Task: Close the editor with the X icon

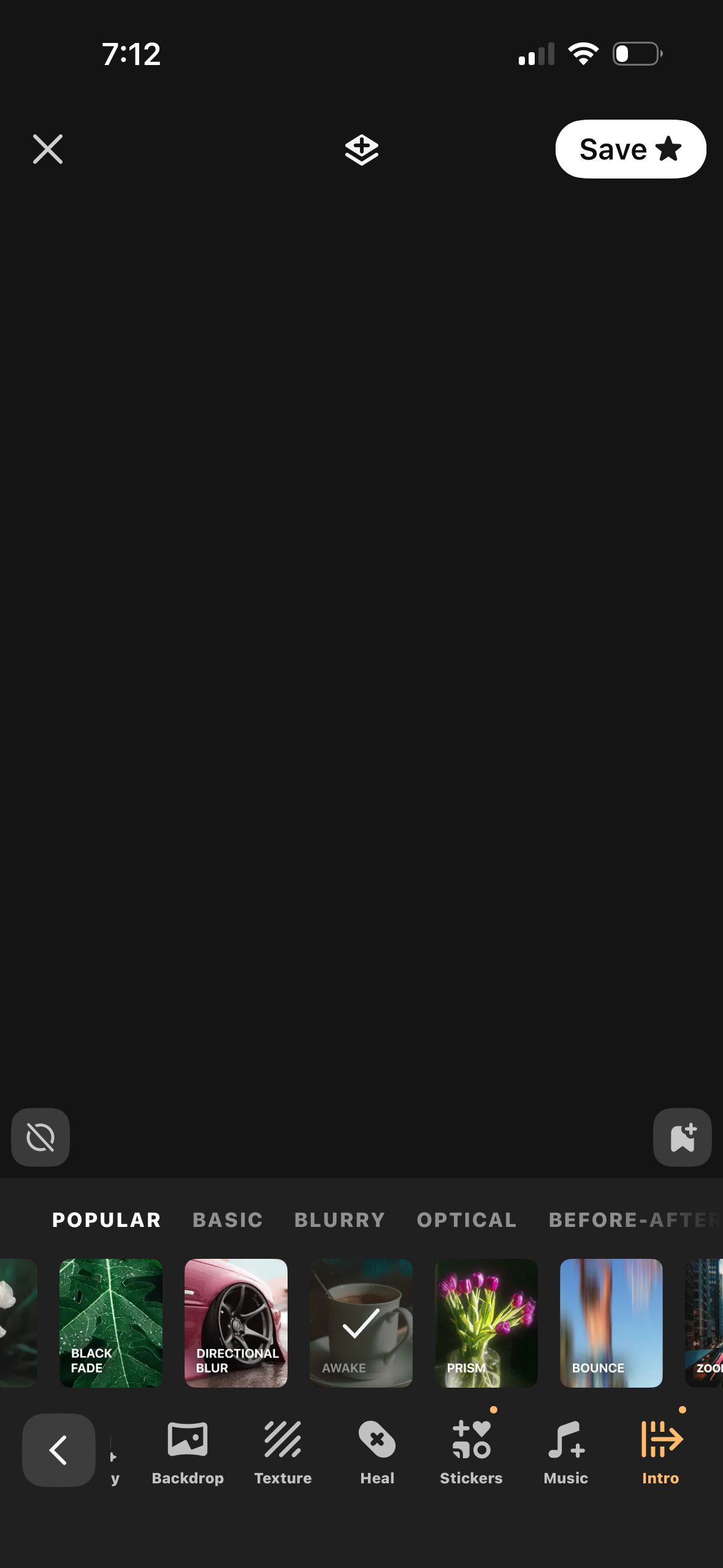Action: click(x=48, y=149)
